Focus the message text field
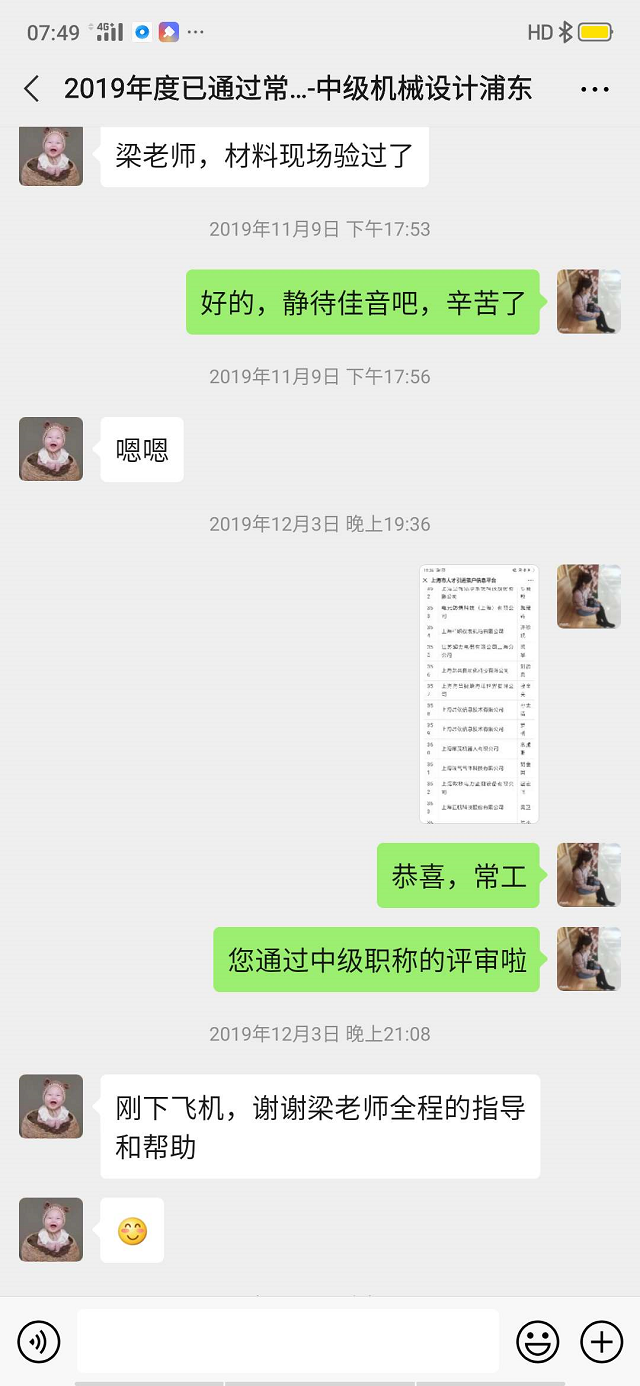The image size is (640, 1386). (x=288, y=1341)
